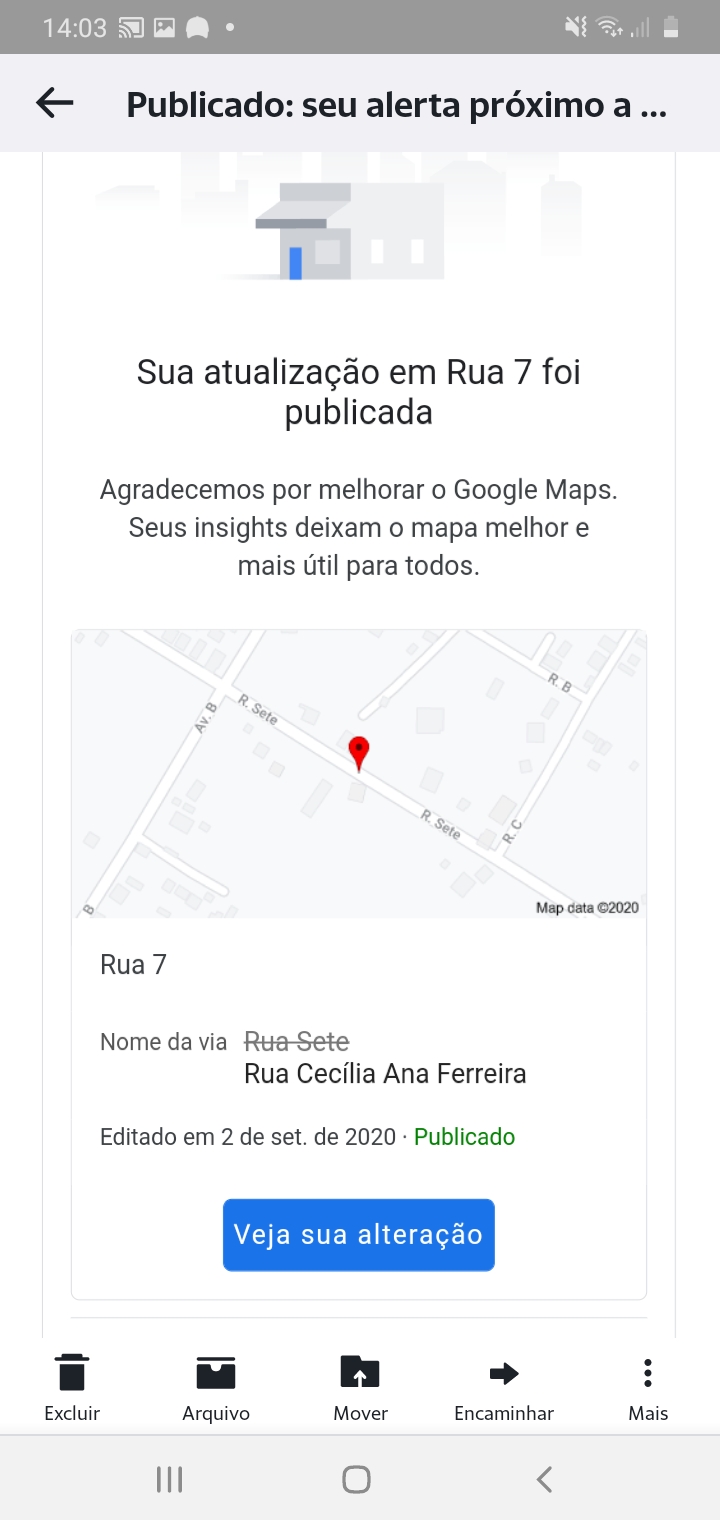Move the email with Mover
The width and height of the screenshot is (720, 1520).
pyautogui.click(x=360, y=1386)
